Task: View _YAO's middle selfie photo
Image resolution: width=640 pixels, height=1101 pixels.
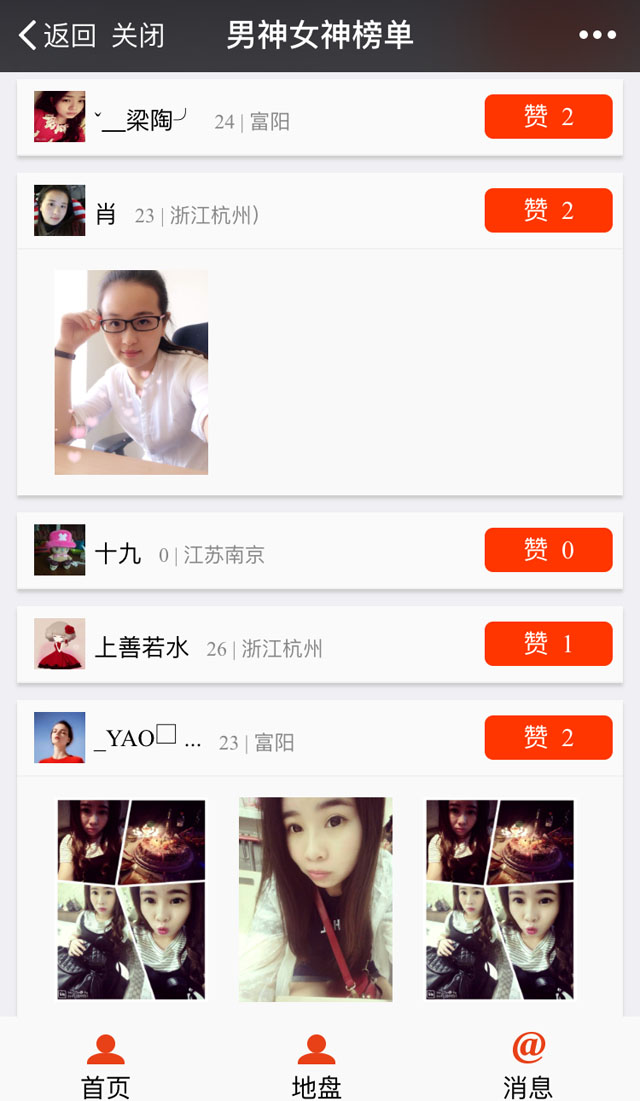Action: 315,899
